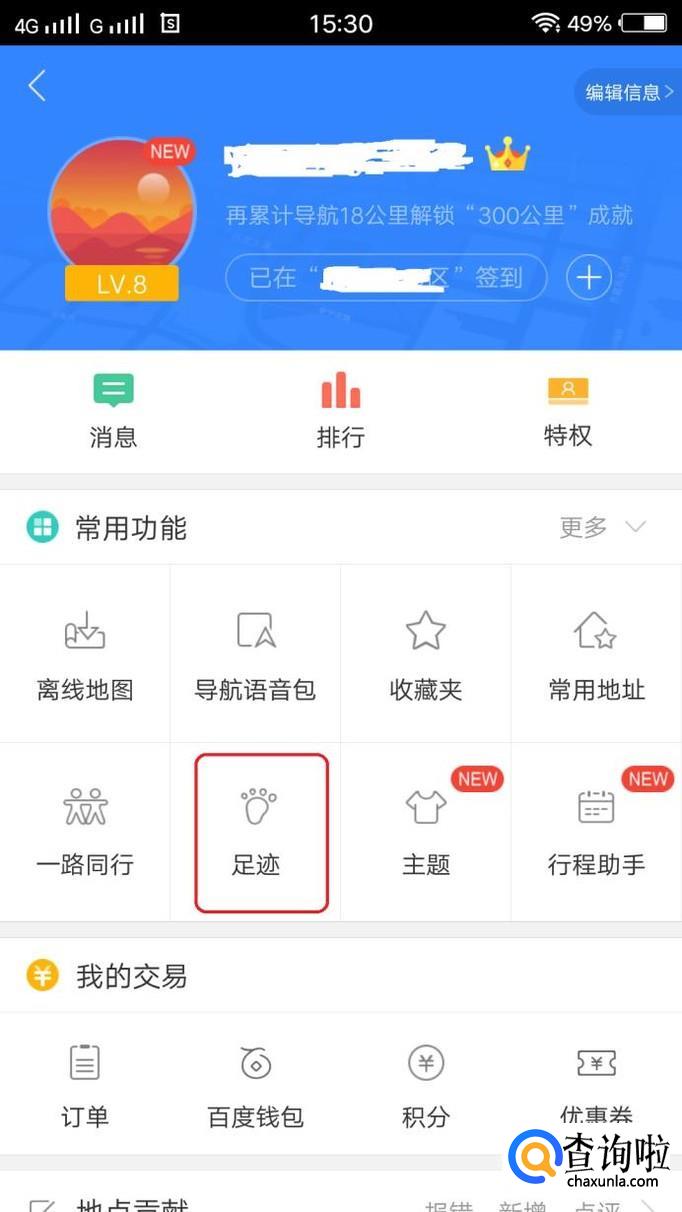Open 行程助手 trip assistant

(x=597, y=831)
